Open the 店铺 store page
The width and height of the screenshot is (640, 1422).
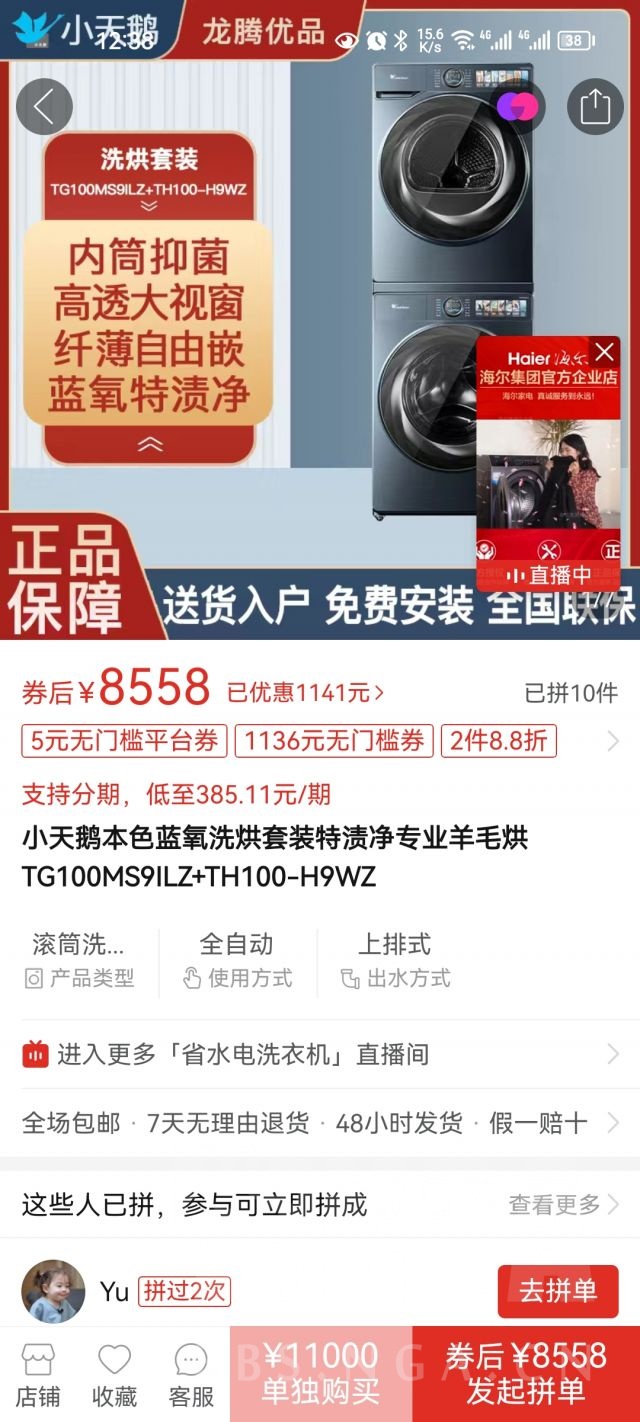pyautogui.click(x=38, y=1375)
